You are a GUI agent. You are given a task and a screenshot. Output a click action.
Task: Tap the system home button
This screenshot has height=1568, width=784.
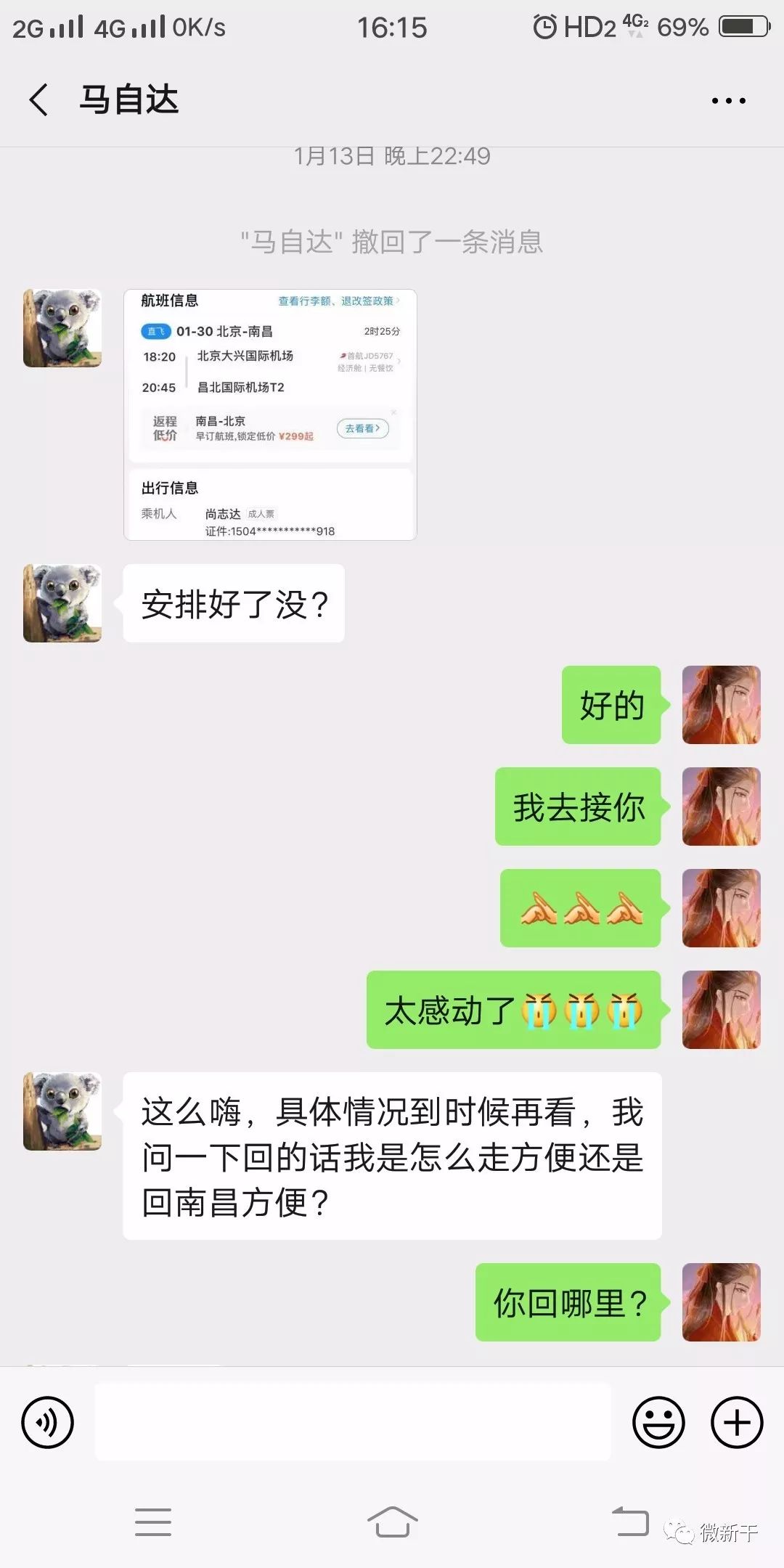pos(392,1521)
